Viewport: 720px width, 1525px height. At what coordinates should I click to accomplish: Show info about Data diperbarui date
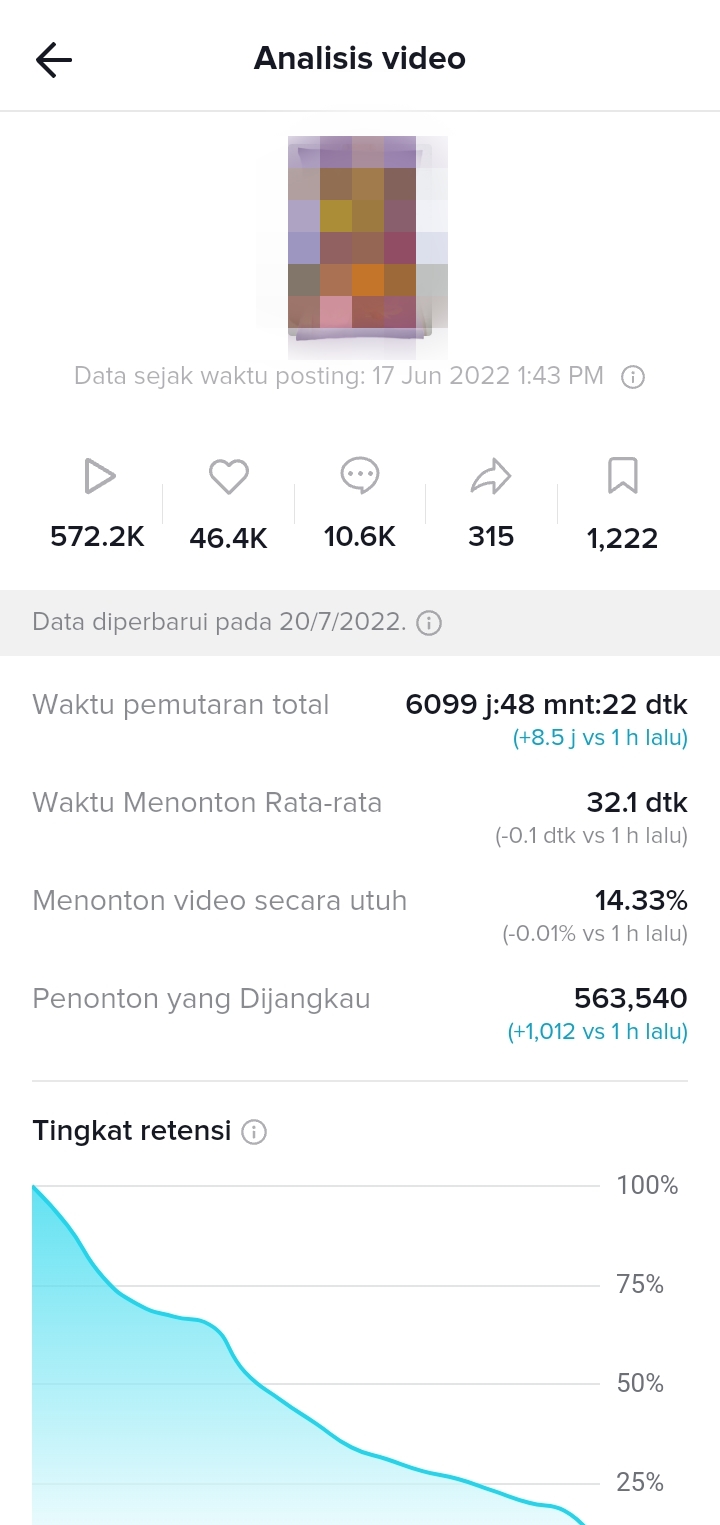pyautogui.click(x=429, y=623)
